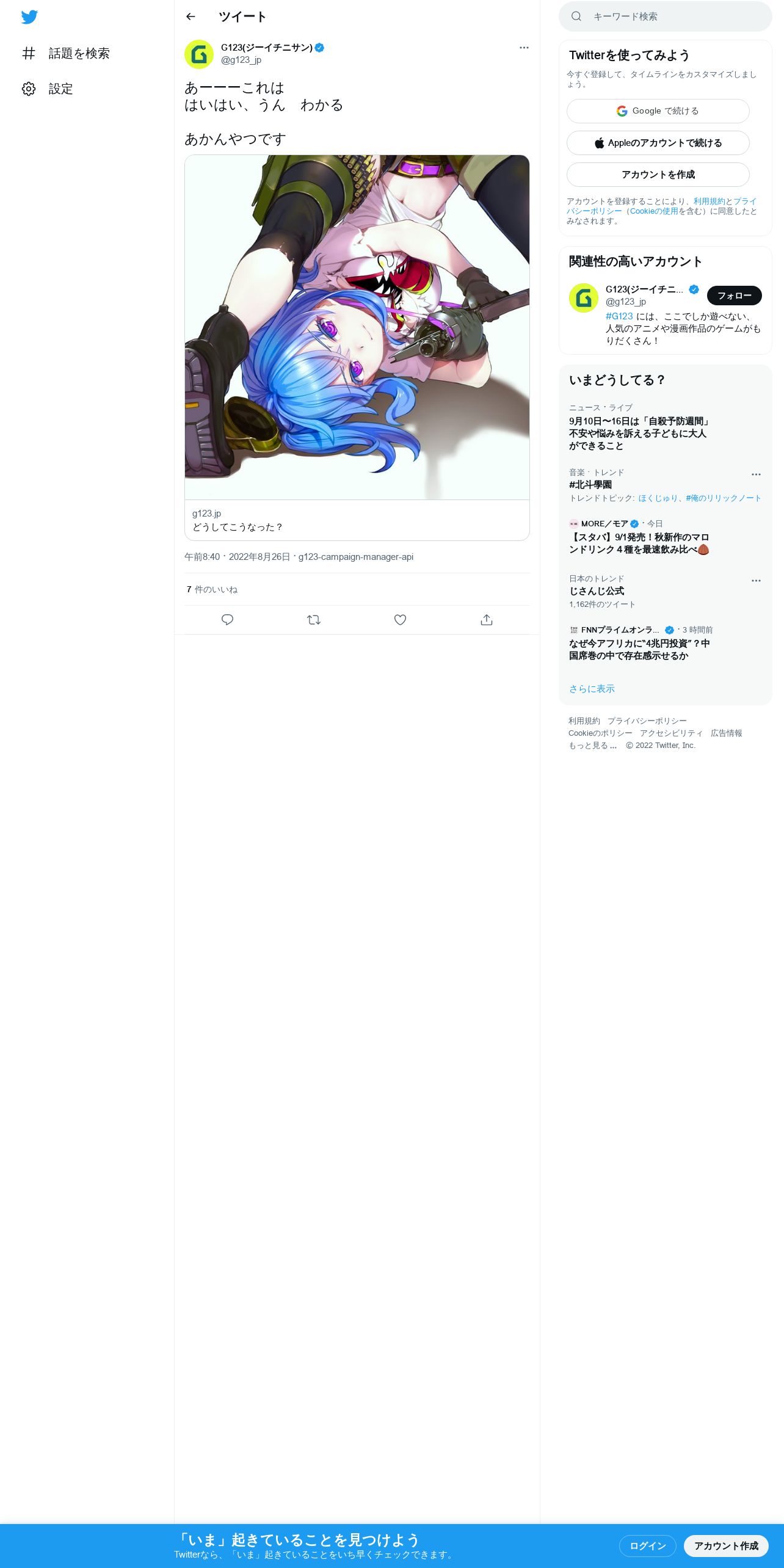Open 設定 in the sidebar
Screen dimensions: 784x1568
[x=48, y=89]
